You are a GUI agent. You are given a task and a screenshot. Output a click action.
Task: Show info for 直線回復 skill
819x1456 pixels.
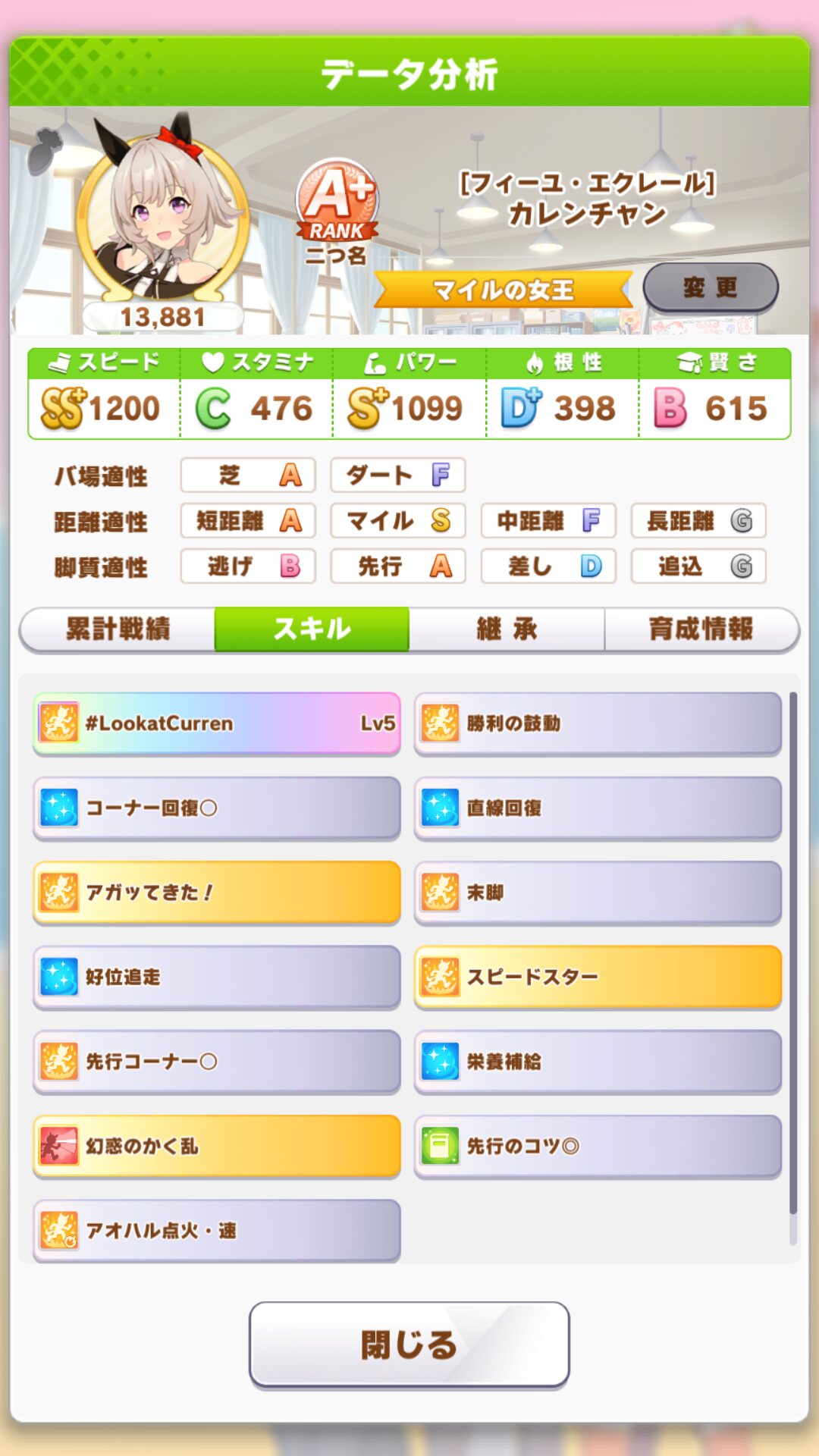(598, 808)
